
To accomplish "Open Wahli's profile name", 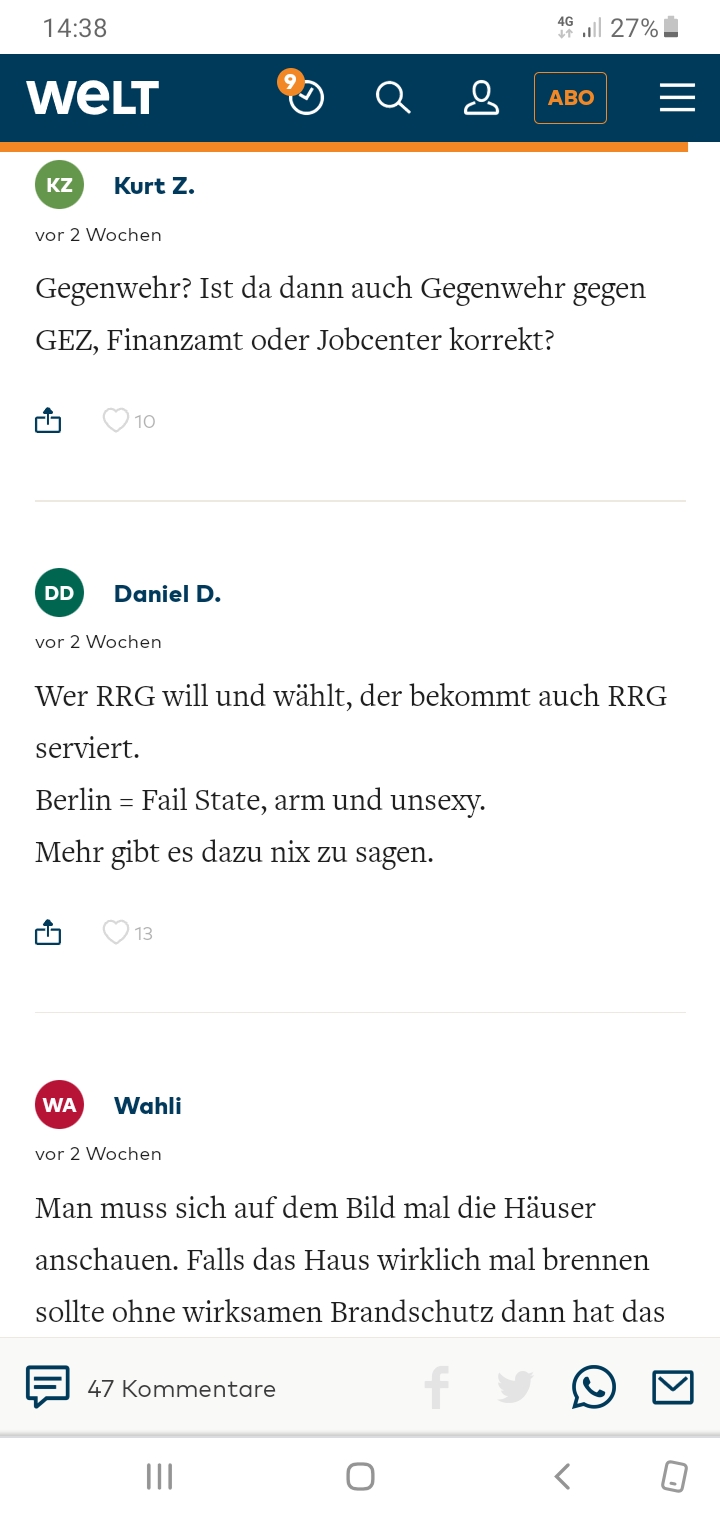I will click(x=148, y=1106).
